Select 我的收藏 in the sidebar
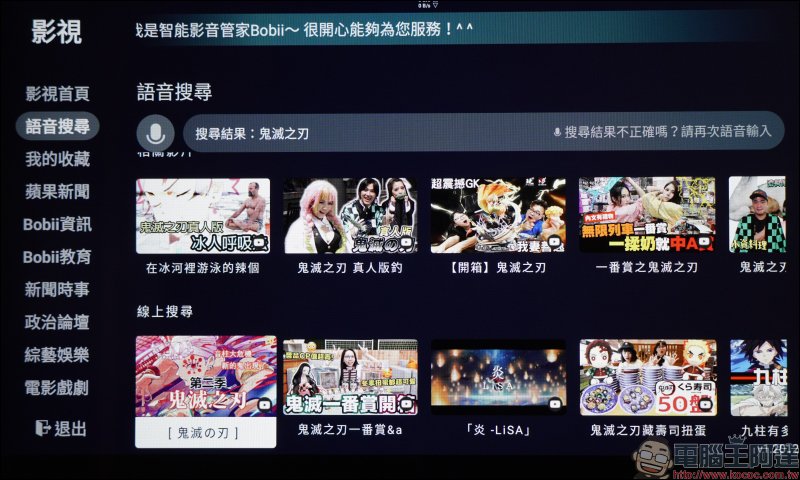800x480 pixels. coord(57,159)
